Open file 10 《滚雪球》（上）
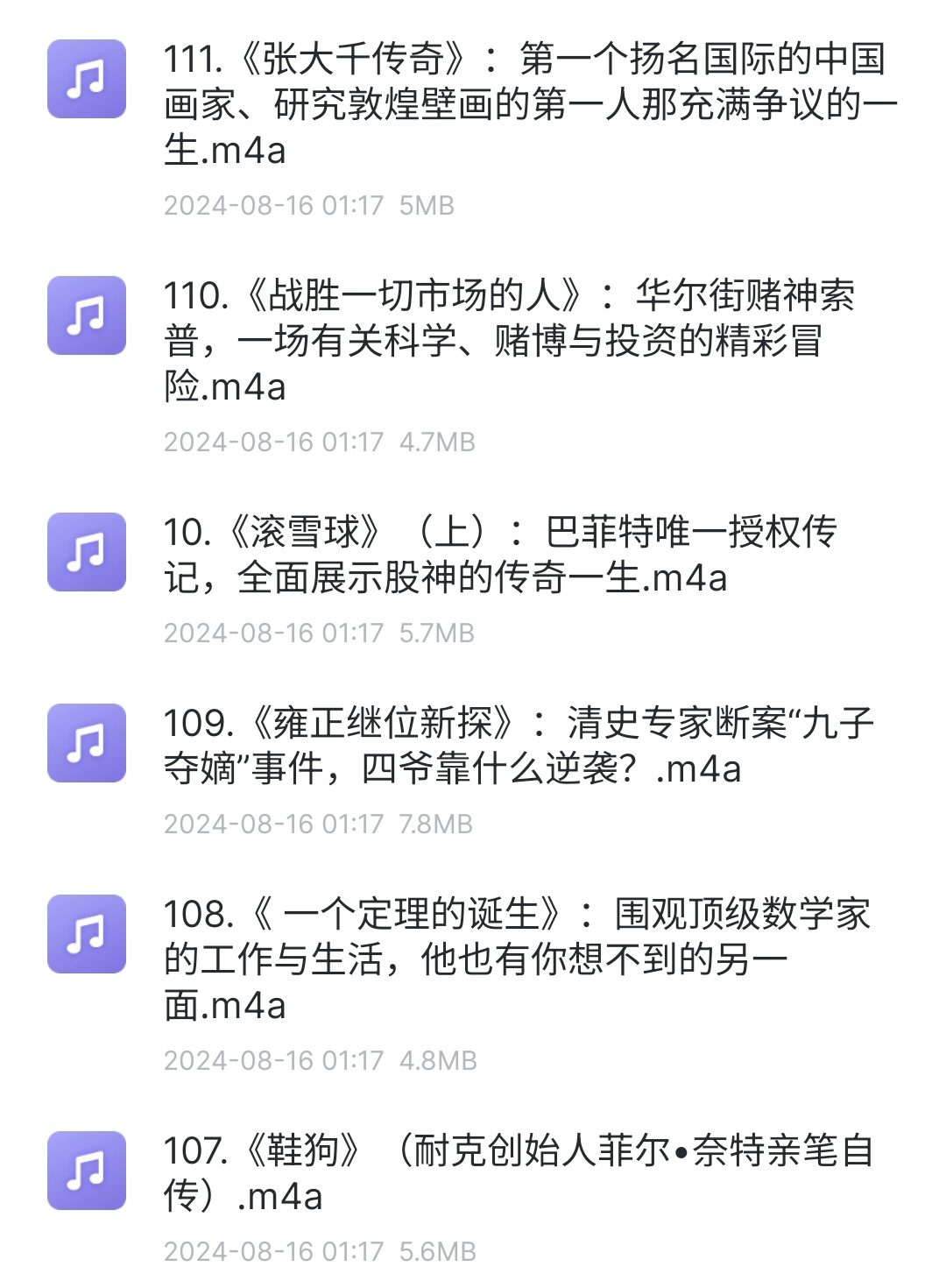Viewport: 946px width, 1288px height. pyautogui.click(x=499, y=555)
